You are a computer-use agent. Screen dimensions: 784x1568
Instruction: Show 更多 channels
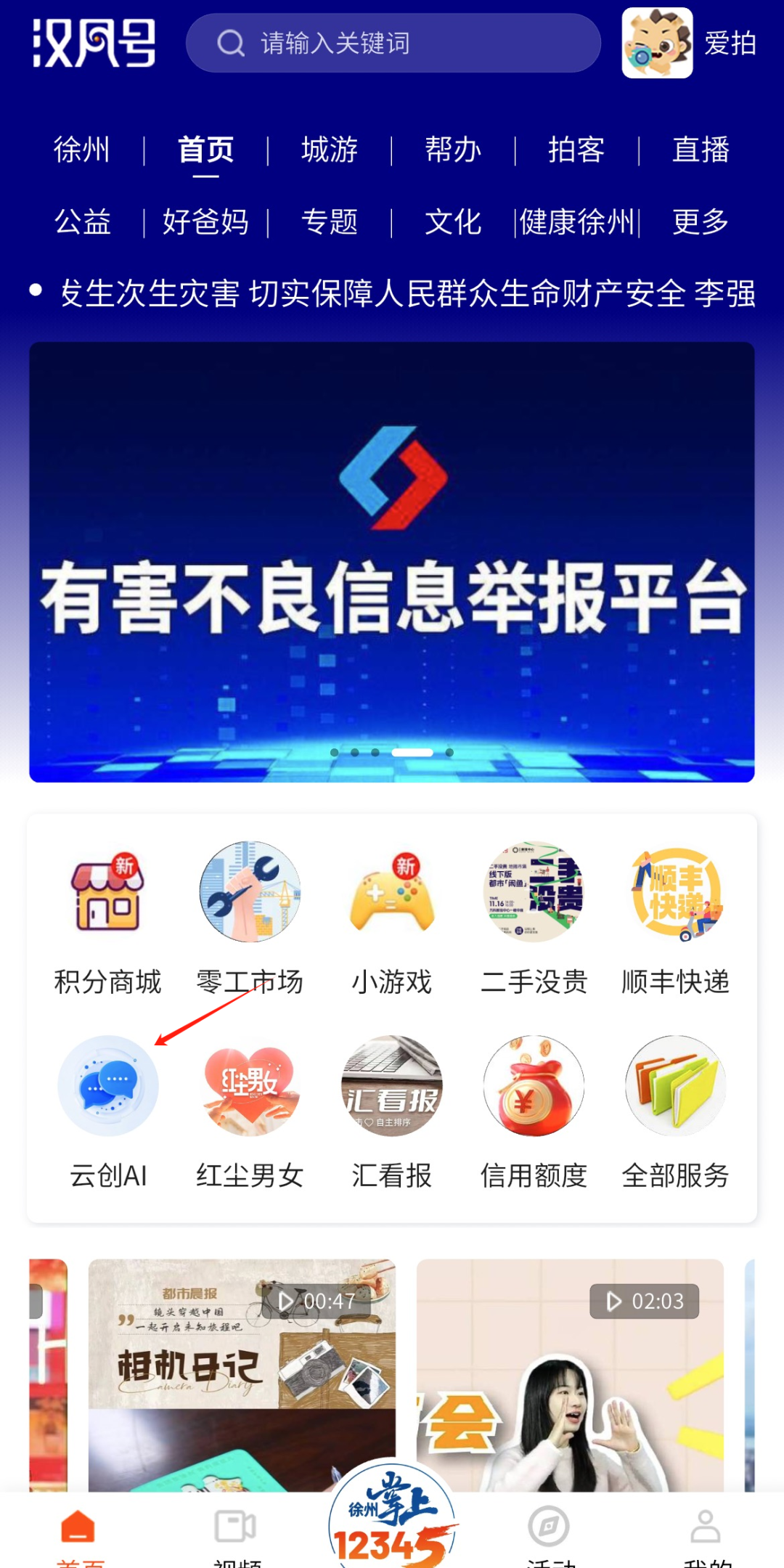700,222
